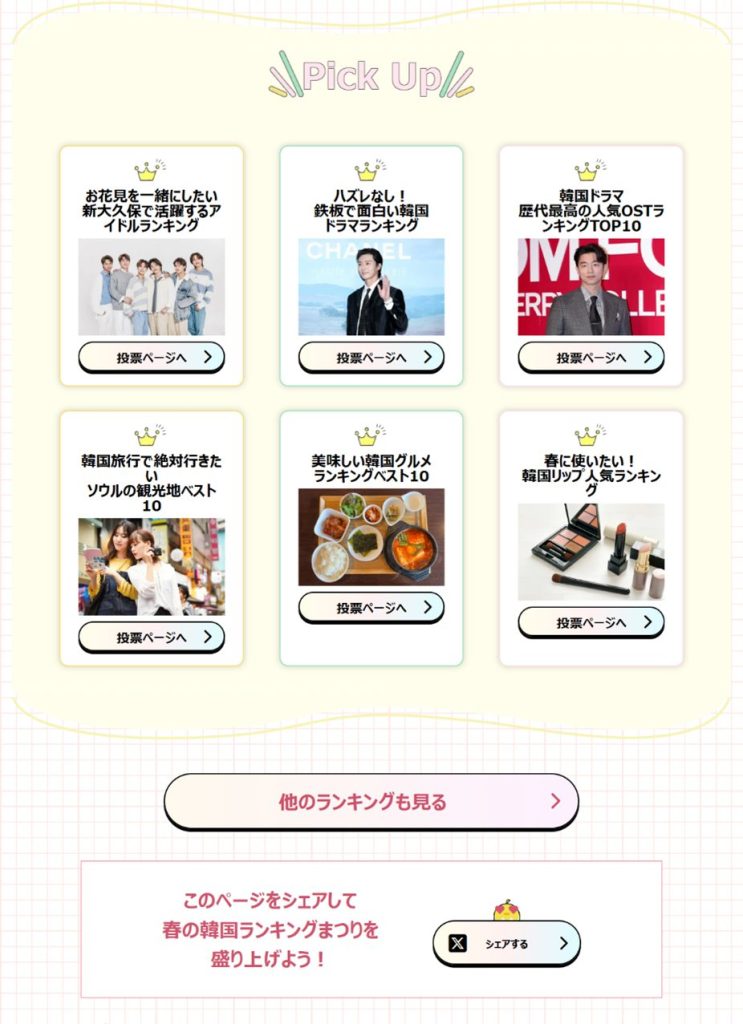Open the Seoul street photo card

(x=151, y=567)
